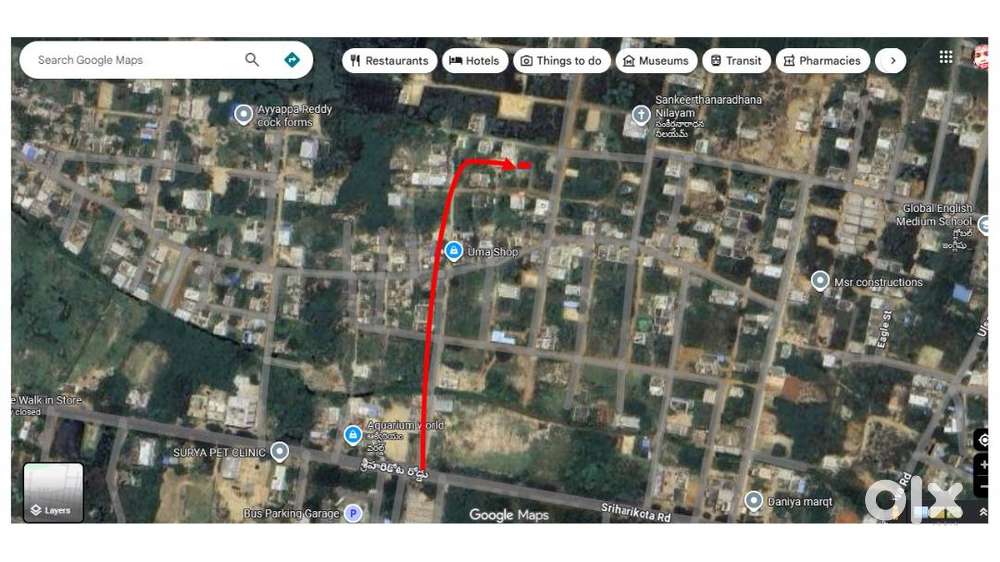Open directions with the blue arrow icon

[292, 60]
